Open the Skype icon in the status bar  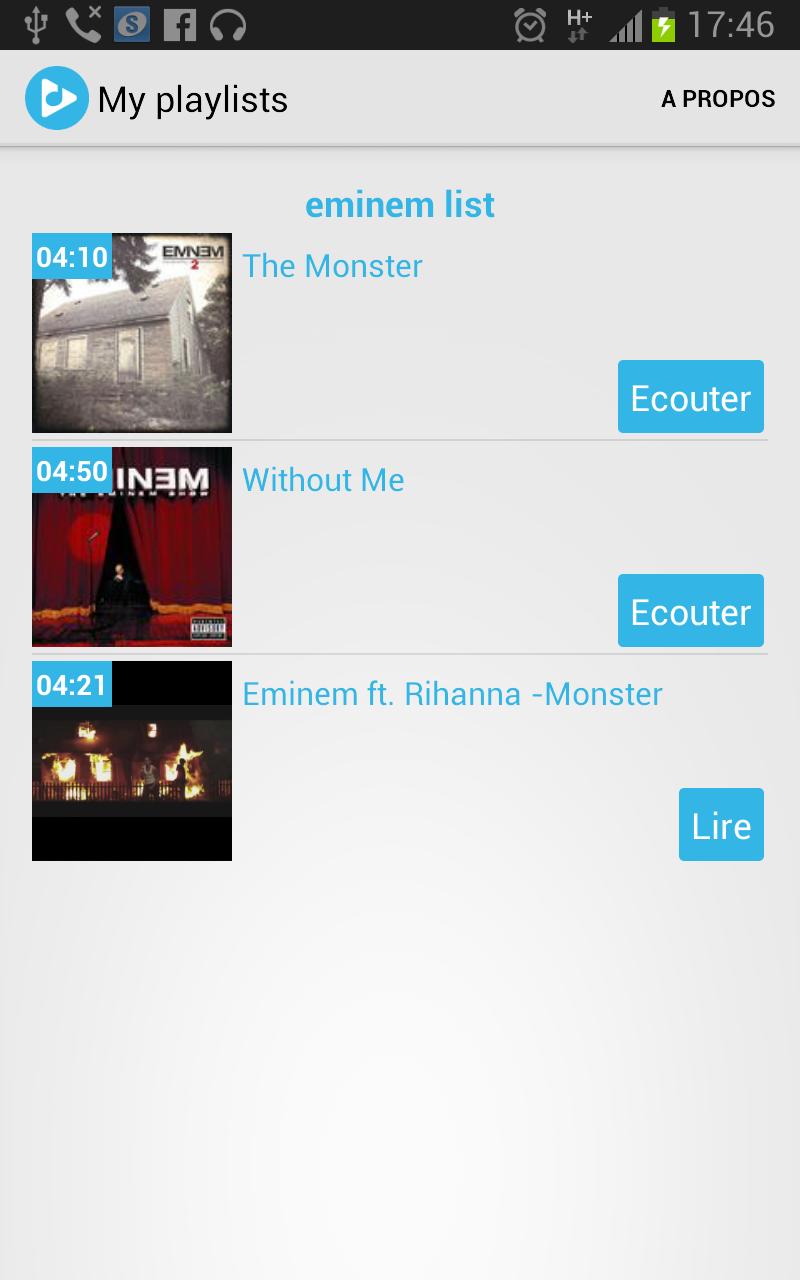[132, 23]
